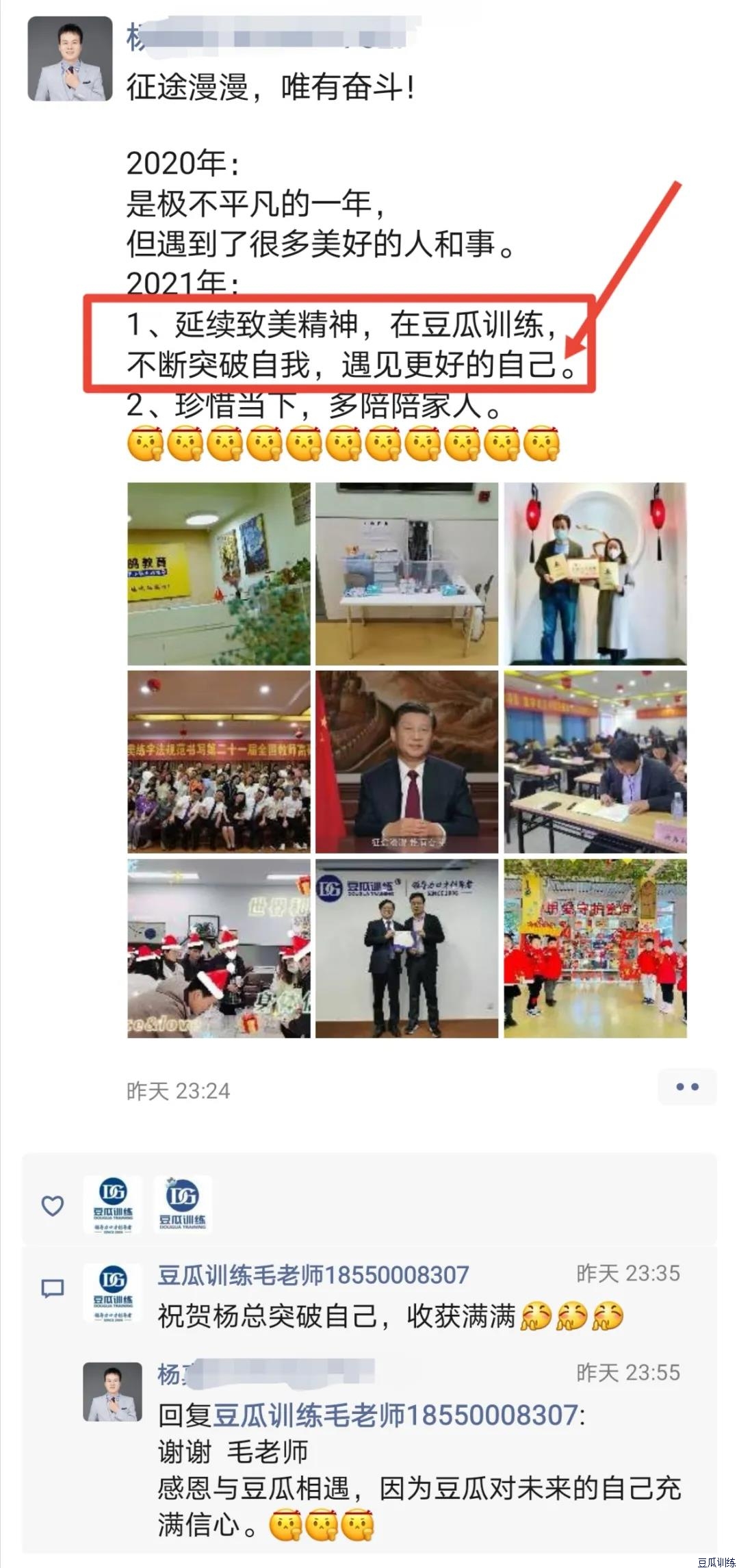Open center photo of man beside red flag
The height and width of the screenshot is (1568, 739).
click(x=406, y=761)
